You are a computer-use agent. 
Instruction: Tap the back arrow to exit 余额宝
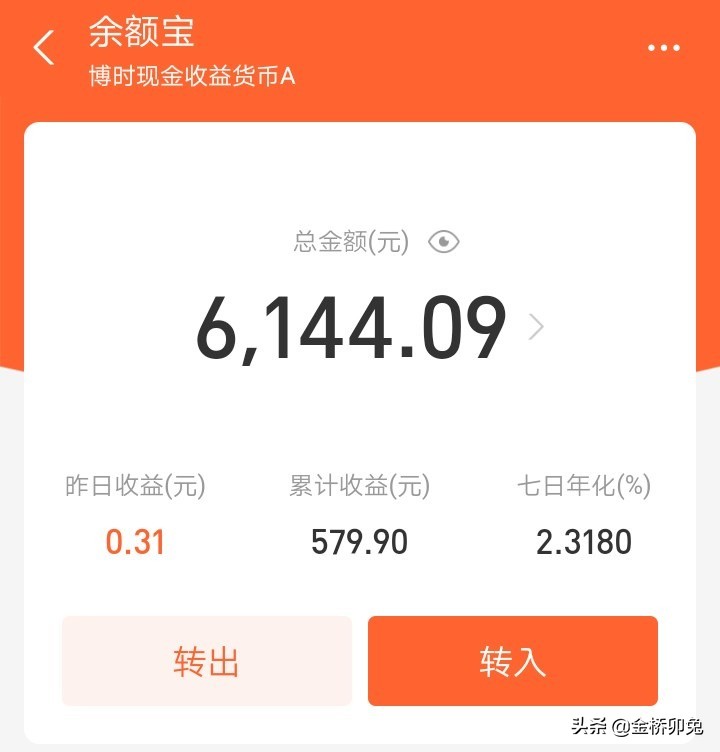point(43,47)
